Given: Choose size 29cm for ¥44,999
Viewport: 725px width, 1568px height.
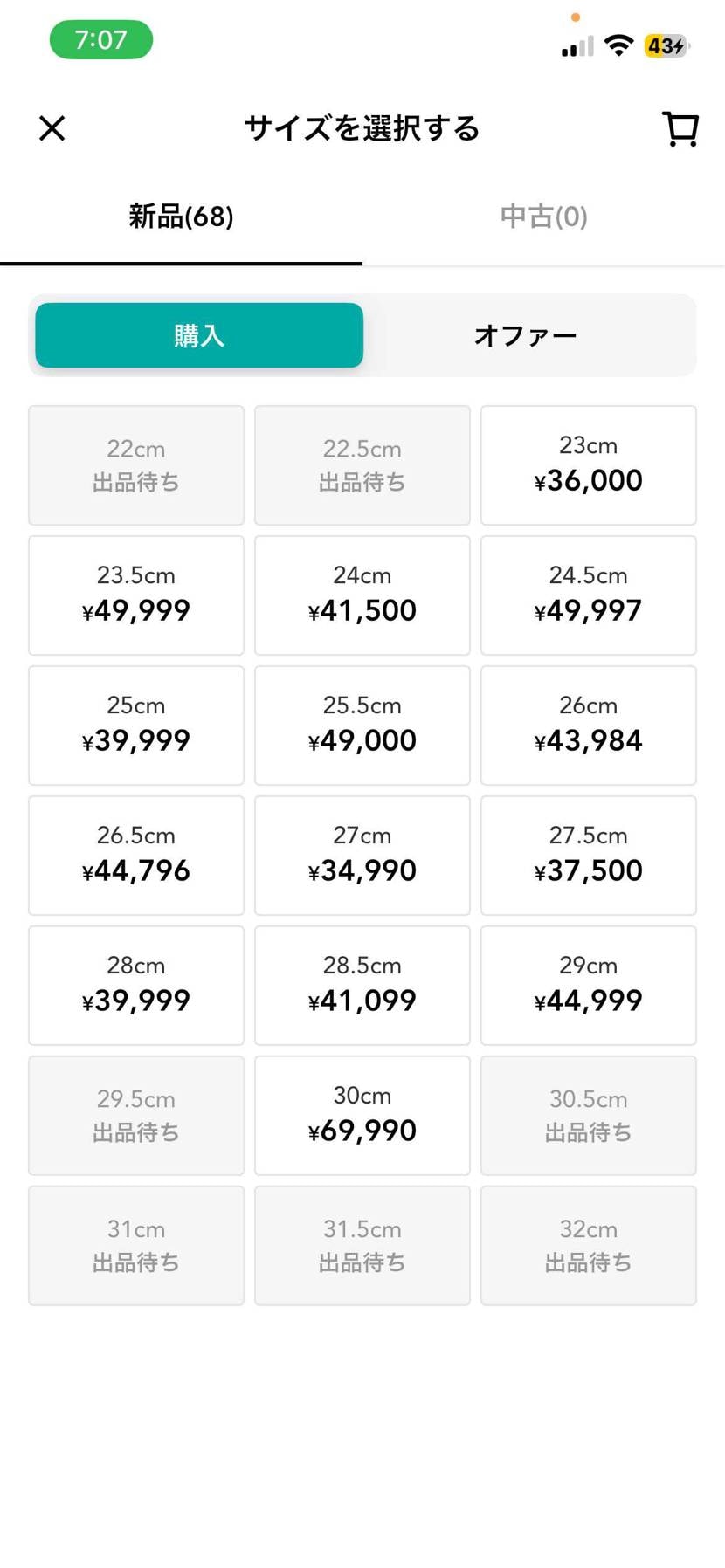Looking at the screenshot, I should 589,986.
